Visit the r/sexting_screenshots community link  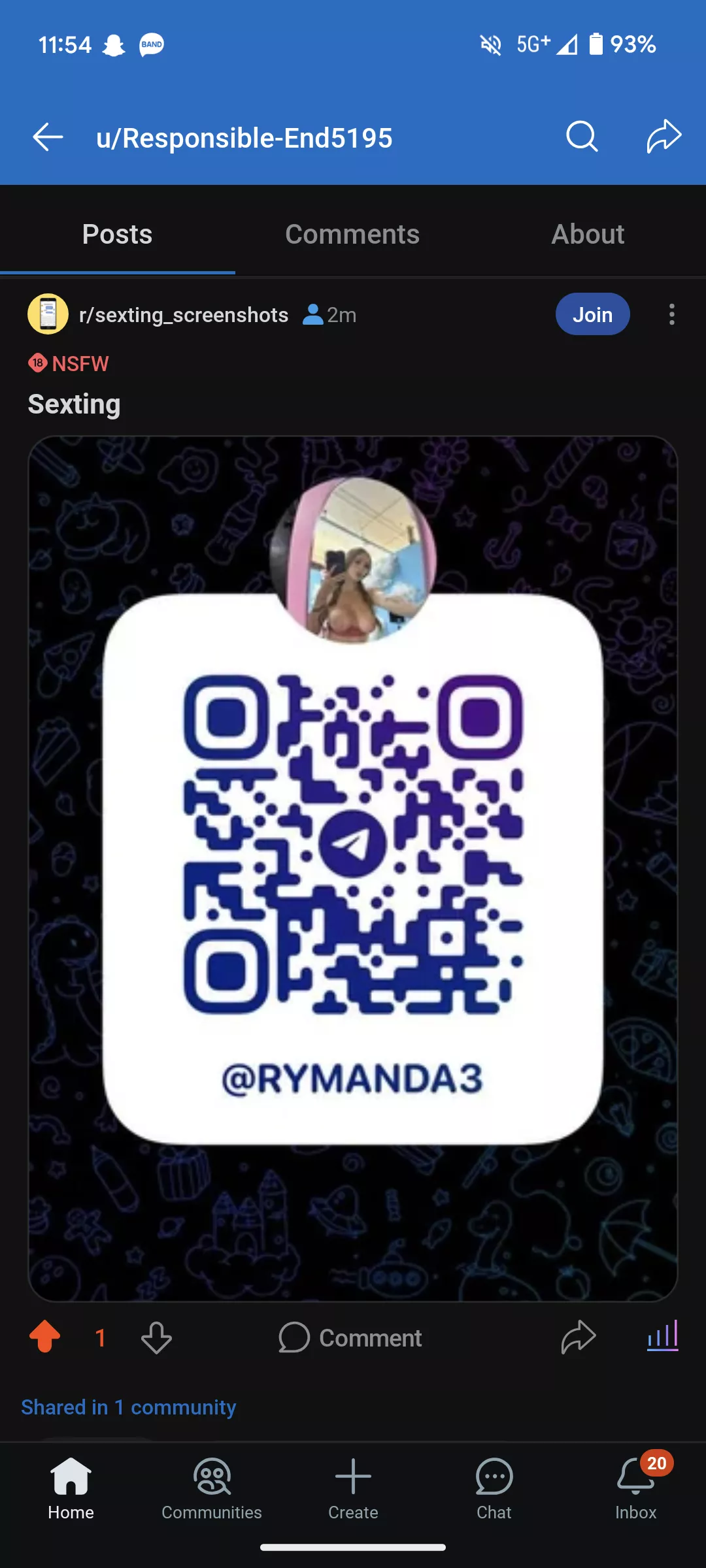pyautogui.click(x=183, y=315)
